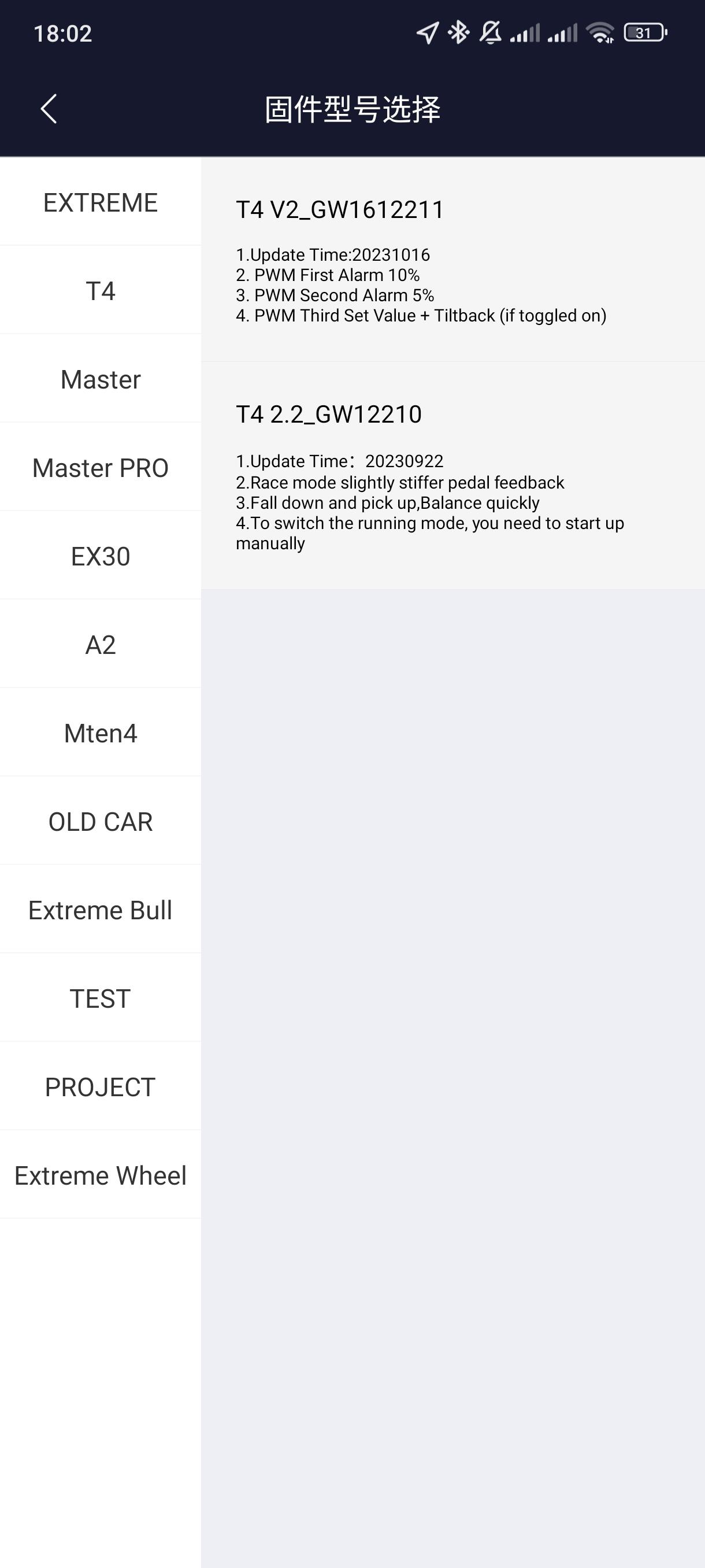Open the Mten4 category
Viewport: 705px width, 1568px height.
(101, 733)
